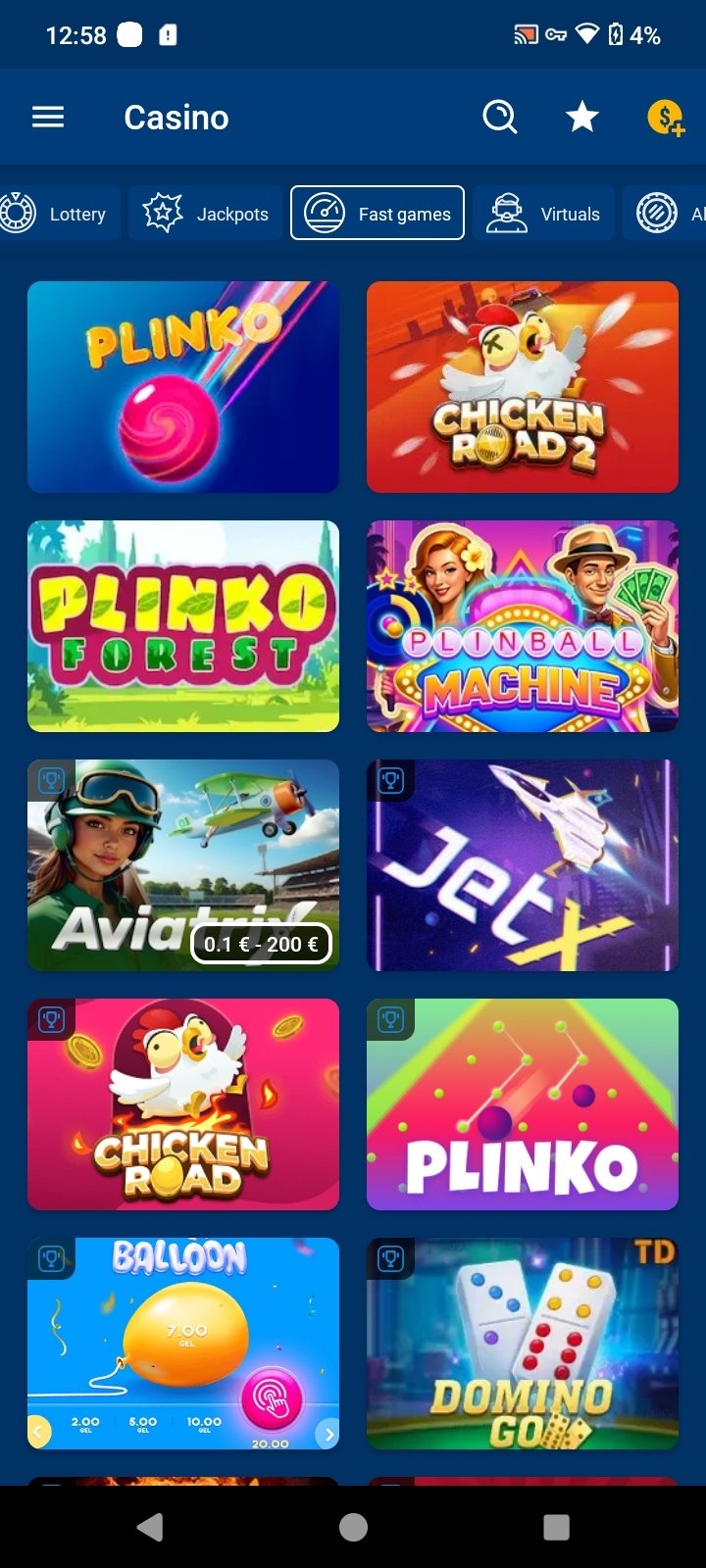Switch to the Lottery category
The image size is (706, 1568).
click(59, 214)
